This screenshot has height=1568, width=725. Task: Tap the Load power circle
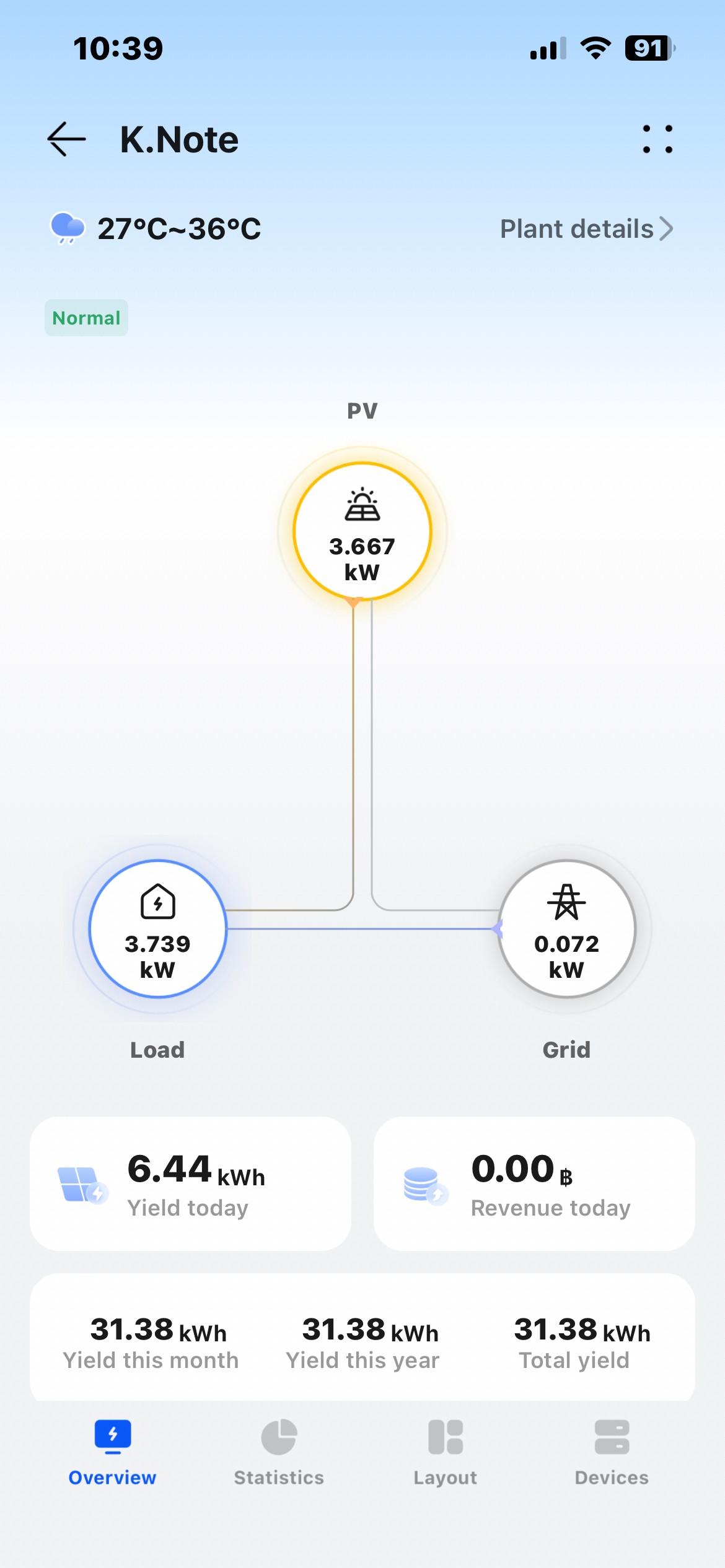158,928
